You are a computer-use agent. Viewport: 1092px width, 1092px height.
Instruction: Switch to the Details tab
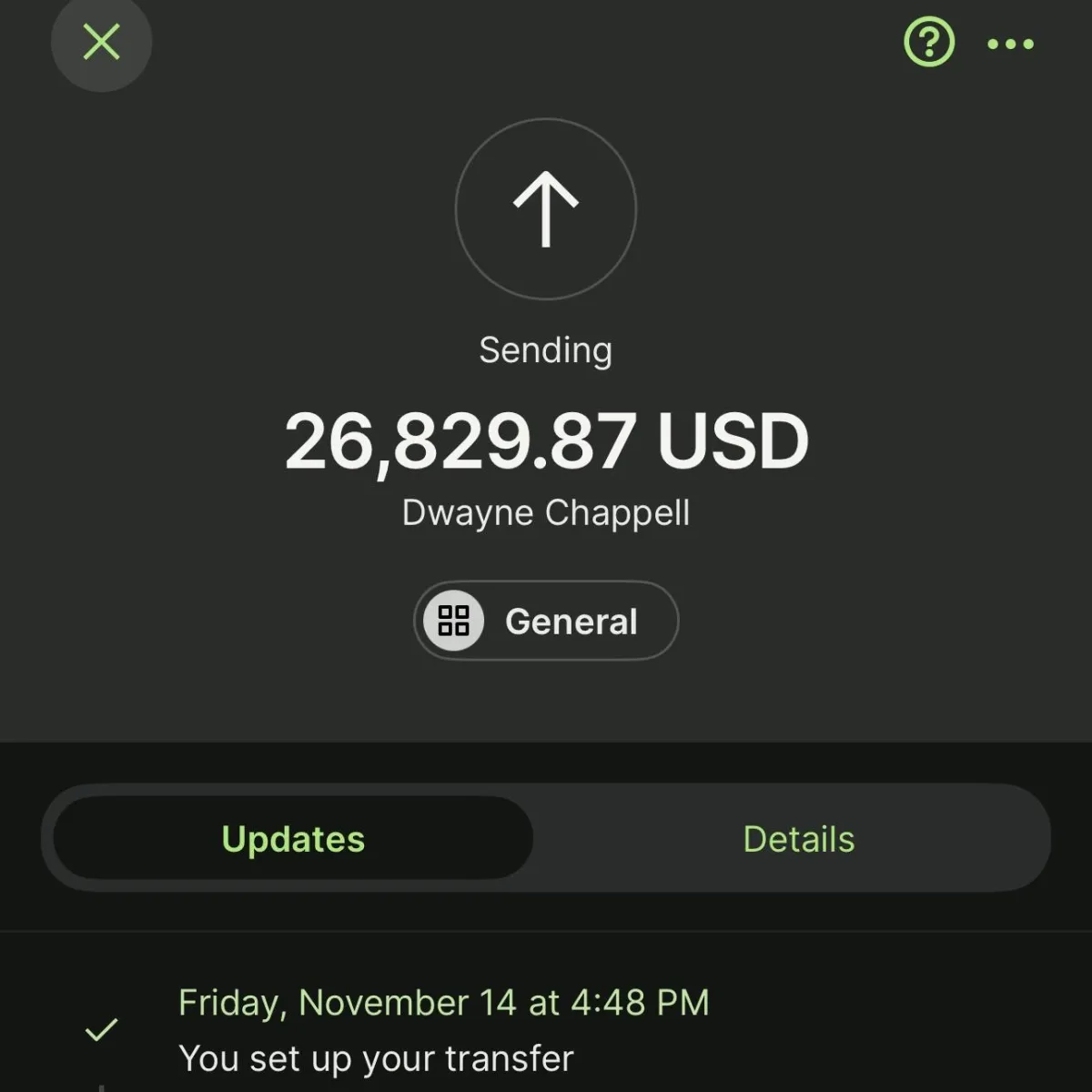798,838
